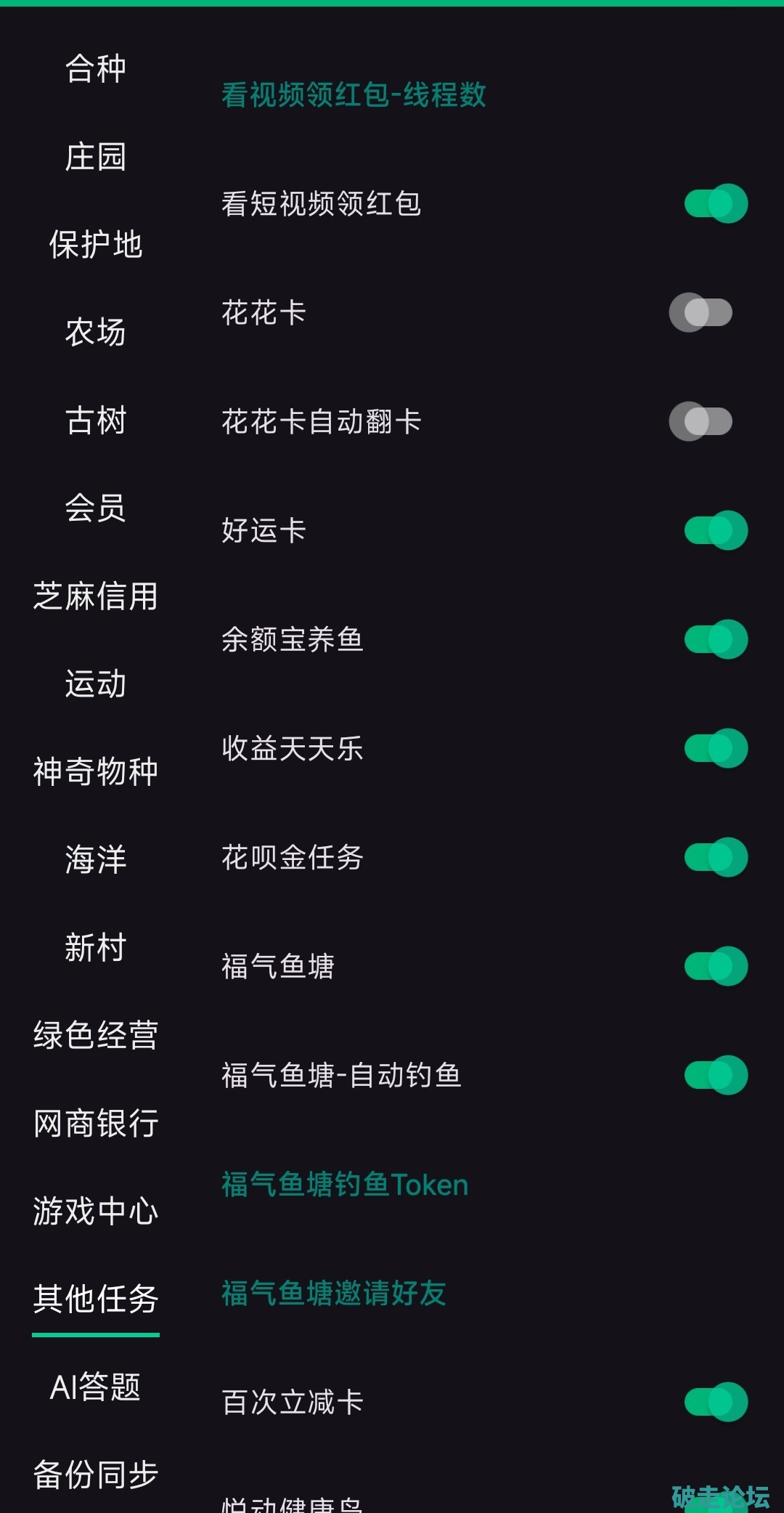Switch to the 合种 tab
Image resolution: width=784 pixels, height=1513 pixels.
(x=95, y=69)
